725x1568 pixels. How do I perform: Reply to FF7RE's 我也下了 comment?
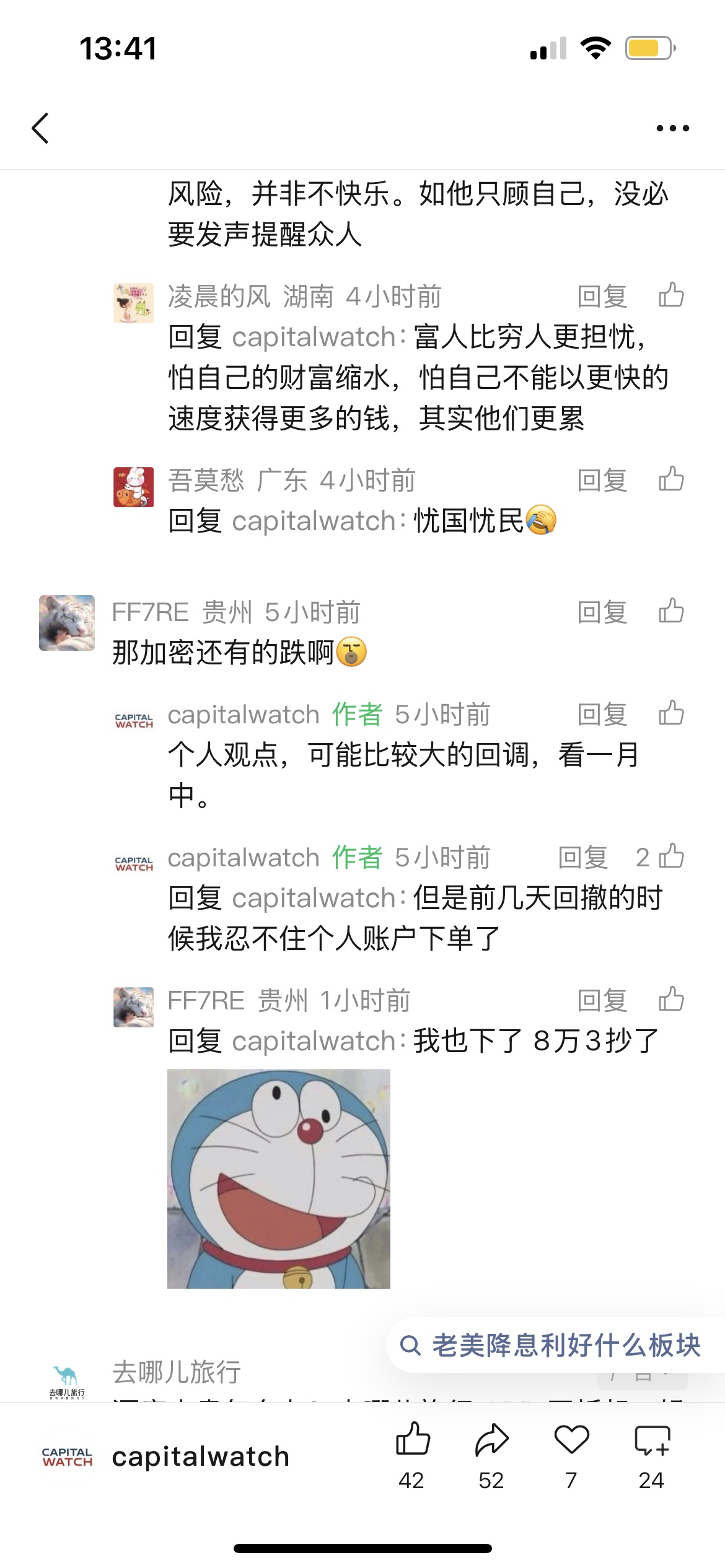coord(602,1001)
